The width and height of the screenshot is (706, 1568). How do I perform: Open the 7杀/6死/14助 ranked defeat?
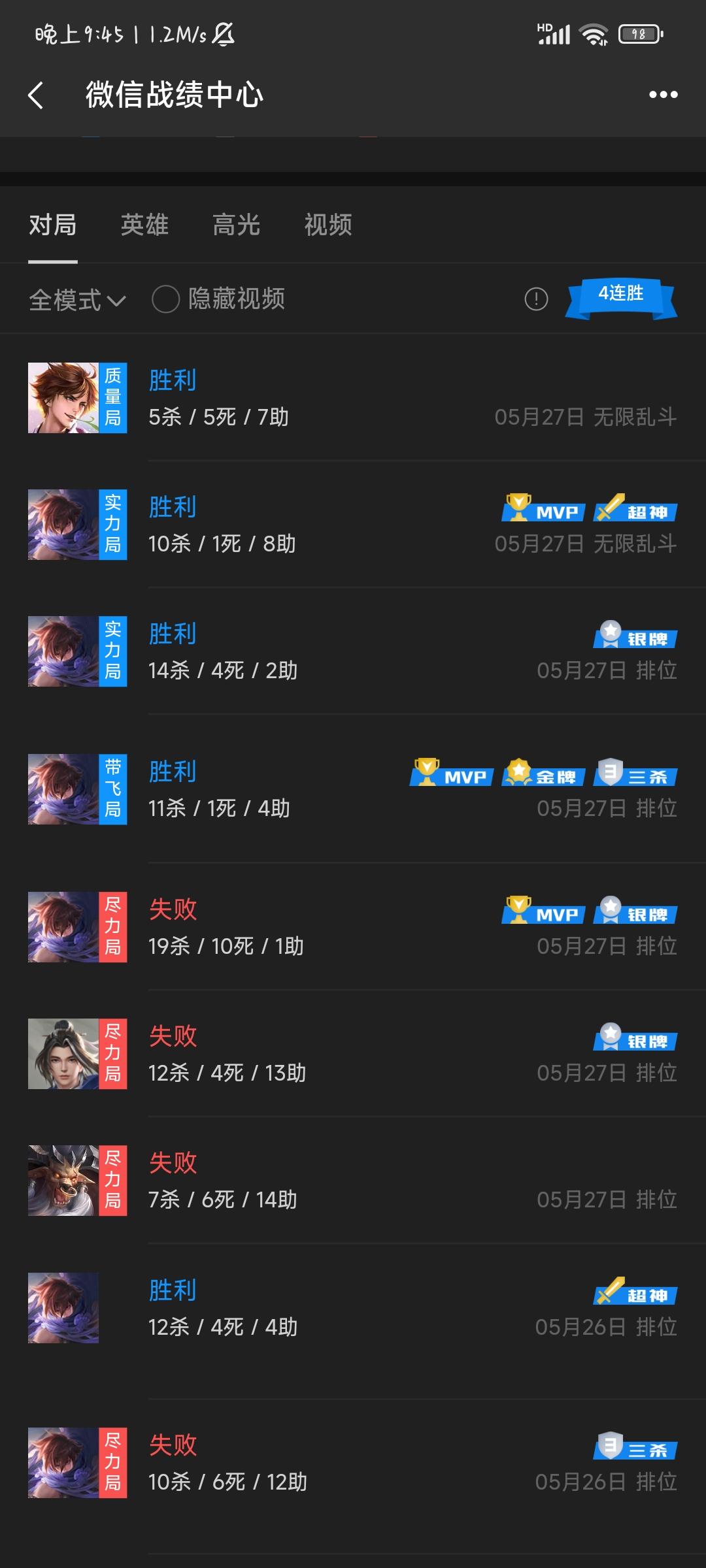[353, 1181]
